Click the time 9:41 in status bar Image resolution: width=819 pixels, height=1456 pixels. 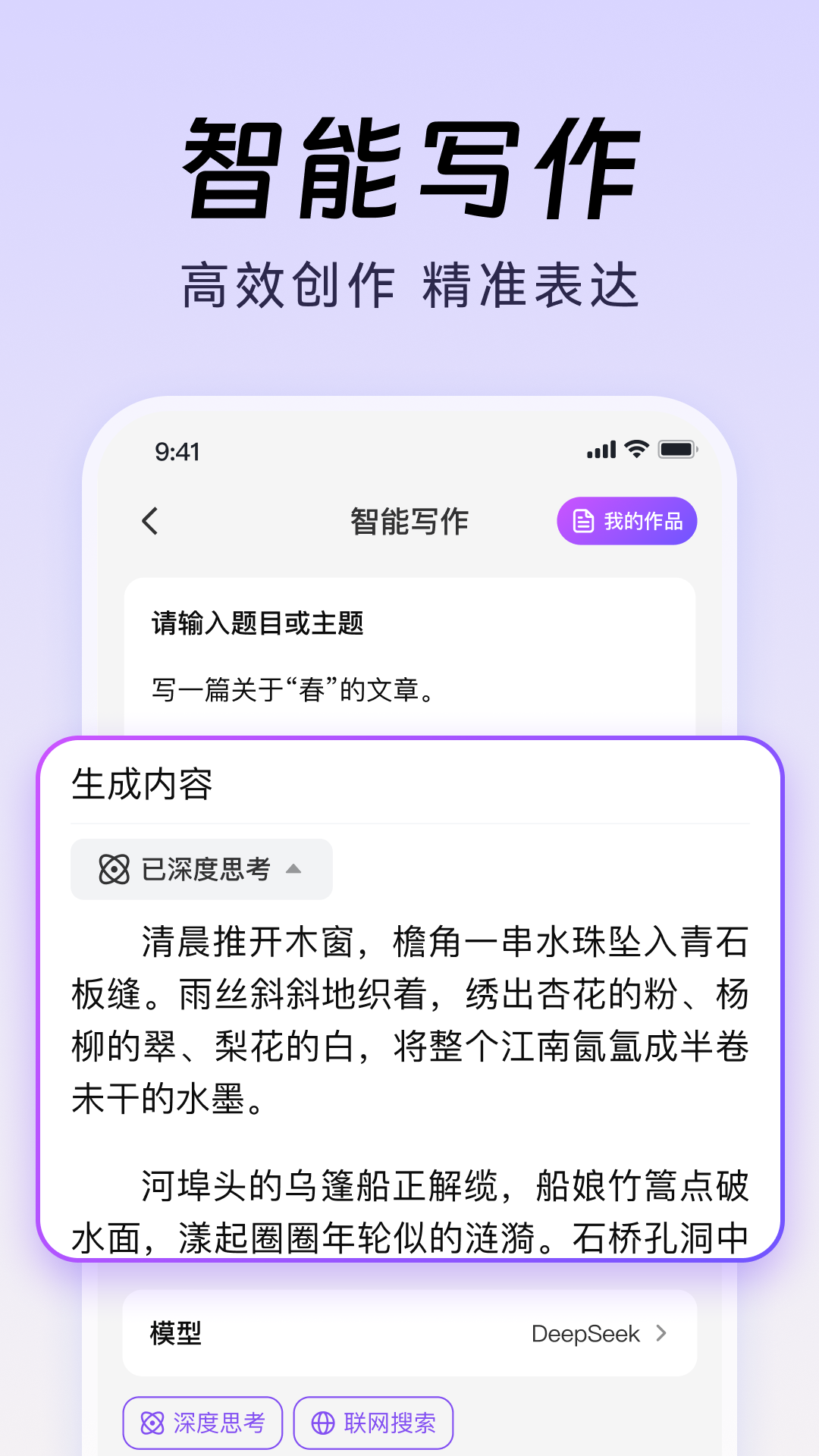pos(177,450)
